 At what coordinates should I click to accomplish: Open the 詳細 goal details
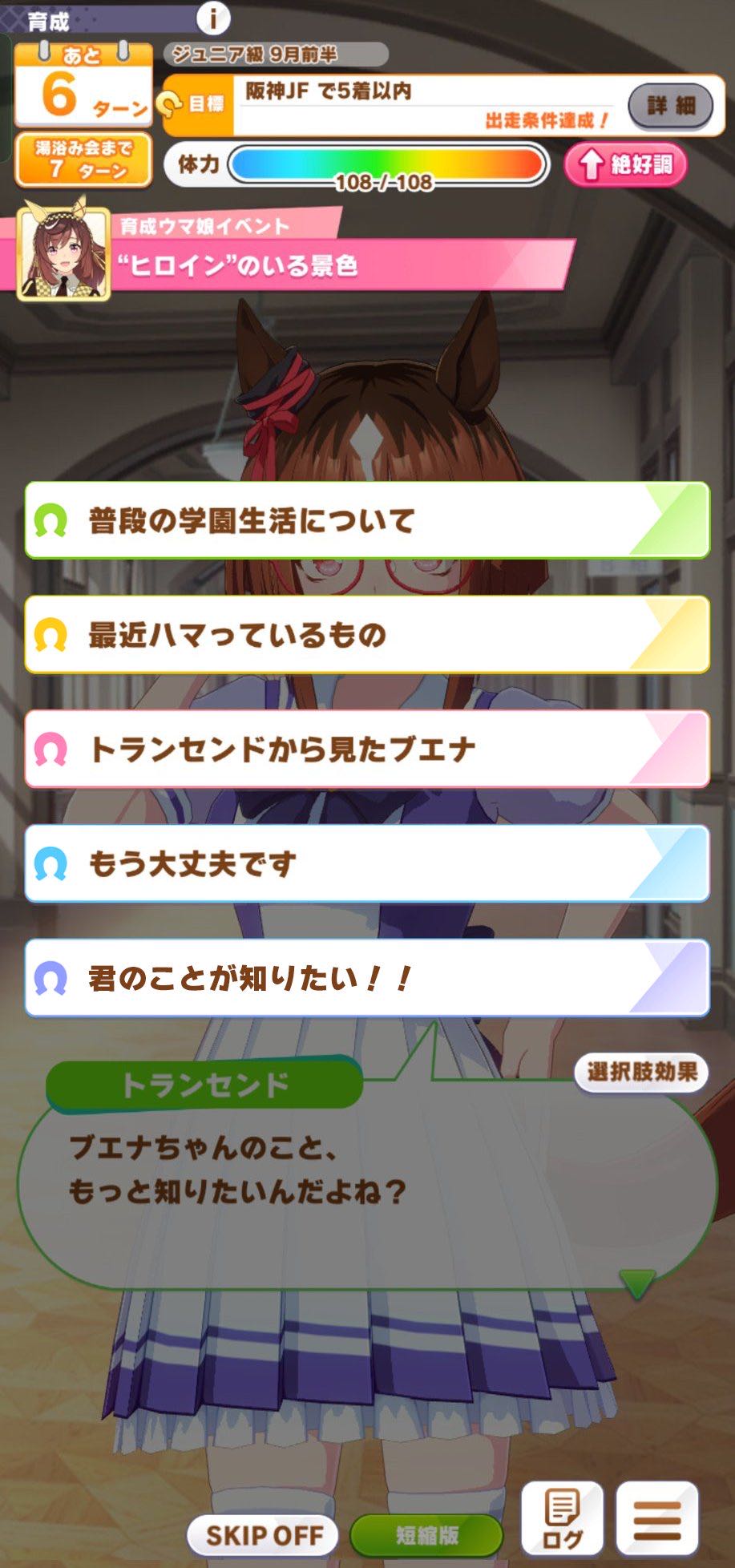670,106
